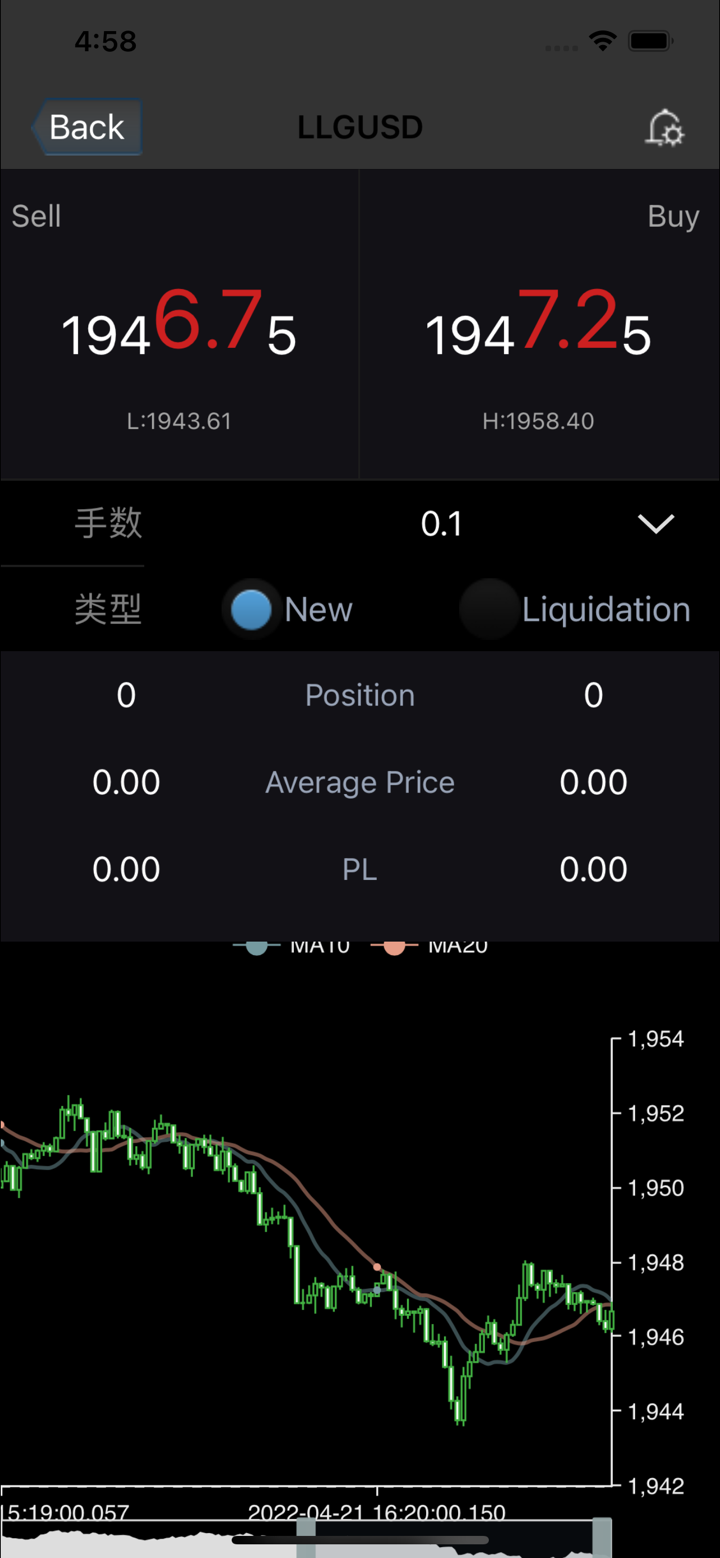Open the price alert settings icon
The height and width of the screenshot is (1558, 720).
[664, 128]
